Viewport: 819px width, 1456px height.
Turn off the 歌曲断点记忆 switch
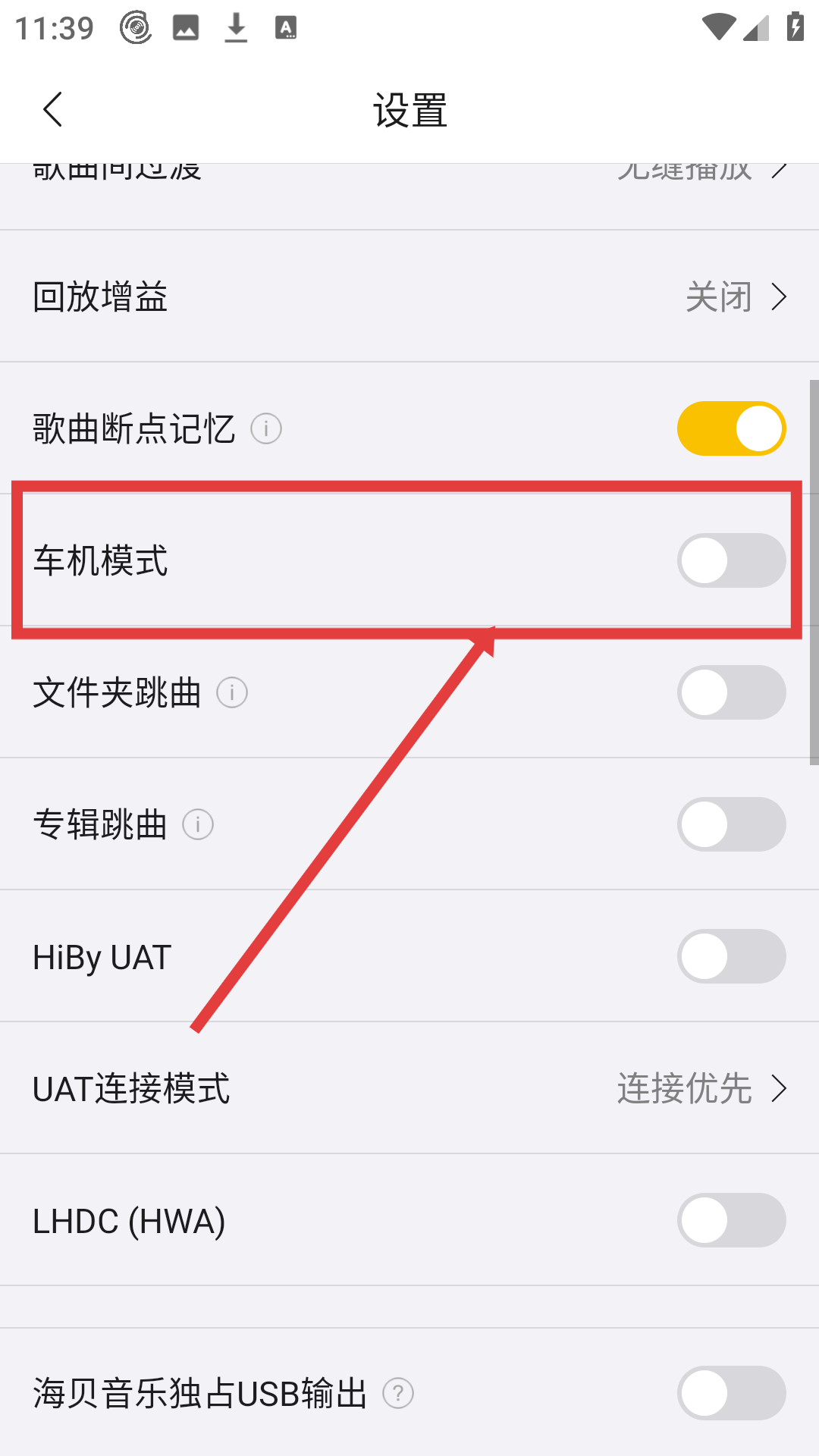731,428
